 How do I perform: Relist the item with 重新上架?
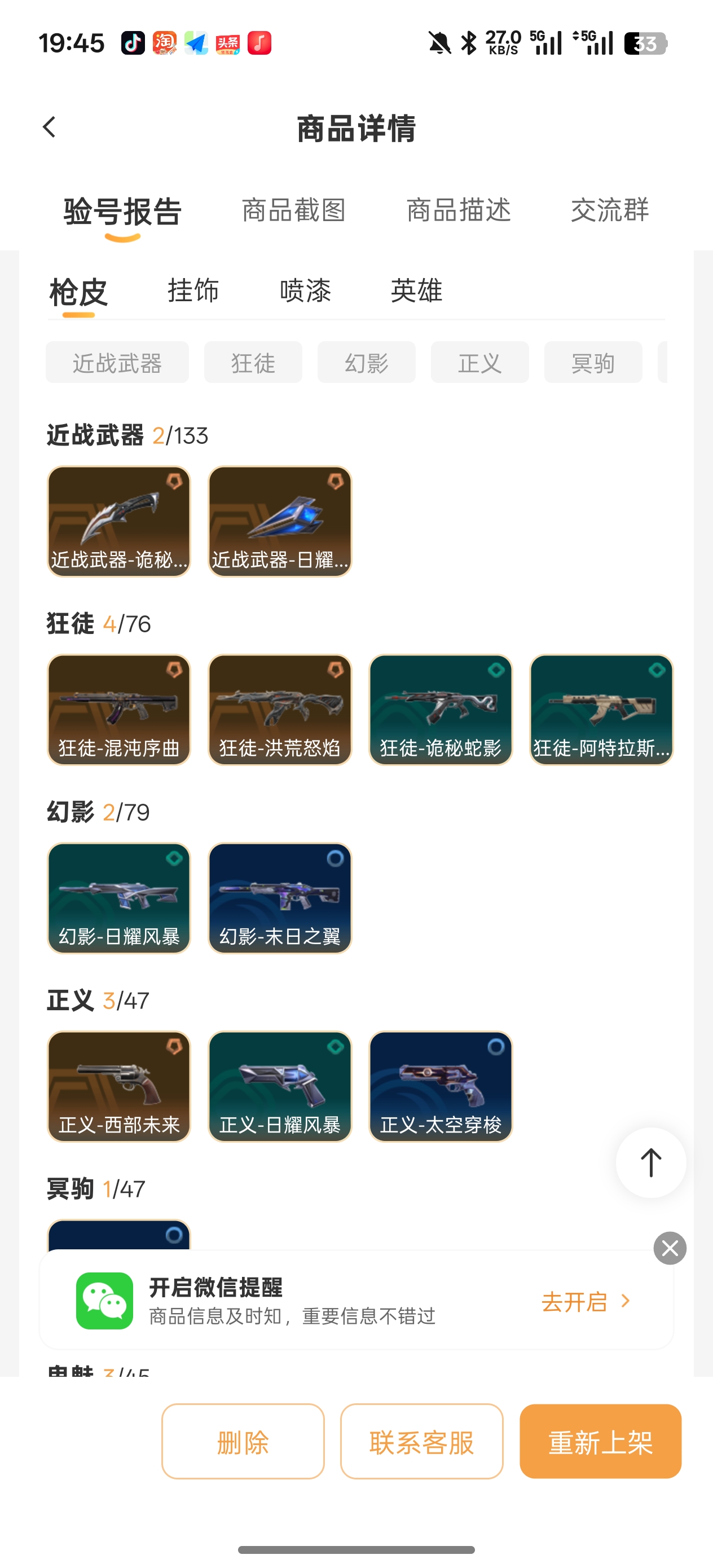click(600, 1442)
